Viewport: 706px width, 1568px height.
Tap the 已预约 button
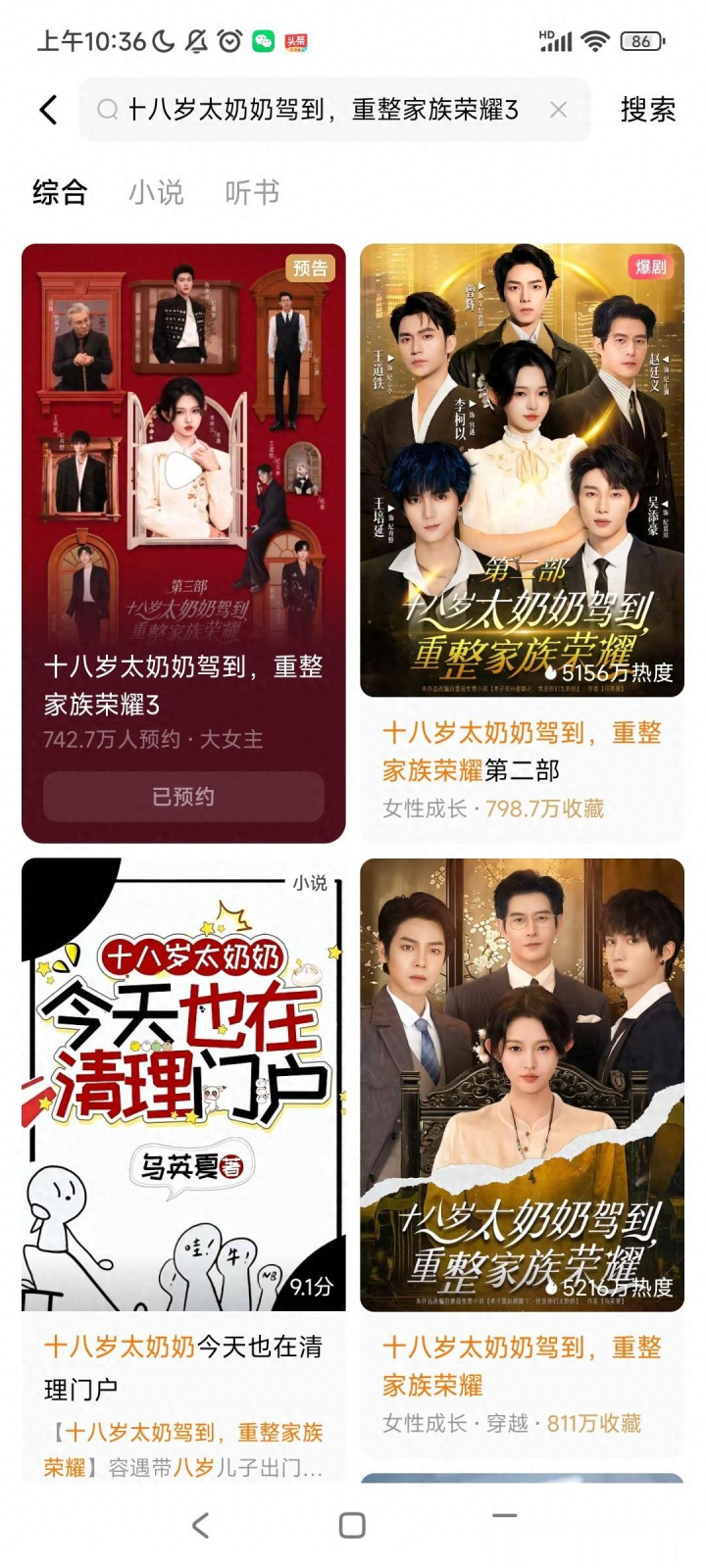[183, 797]
